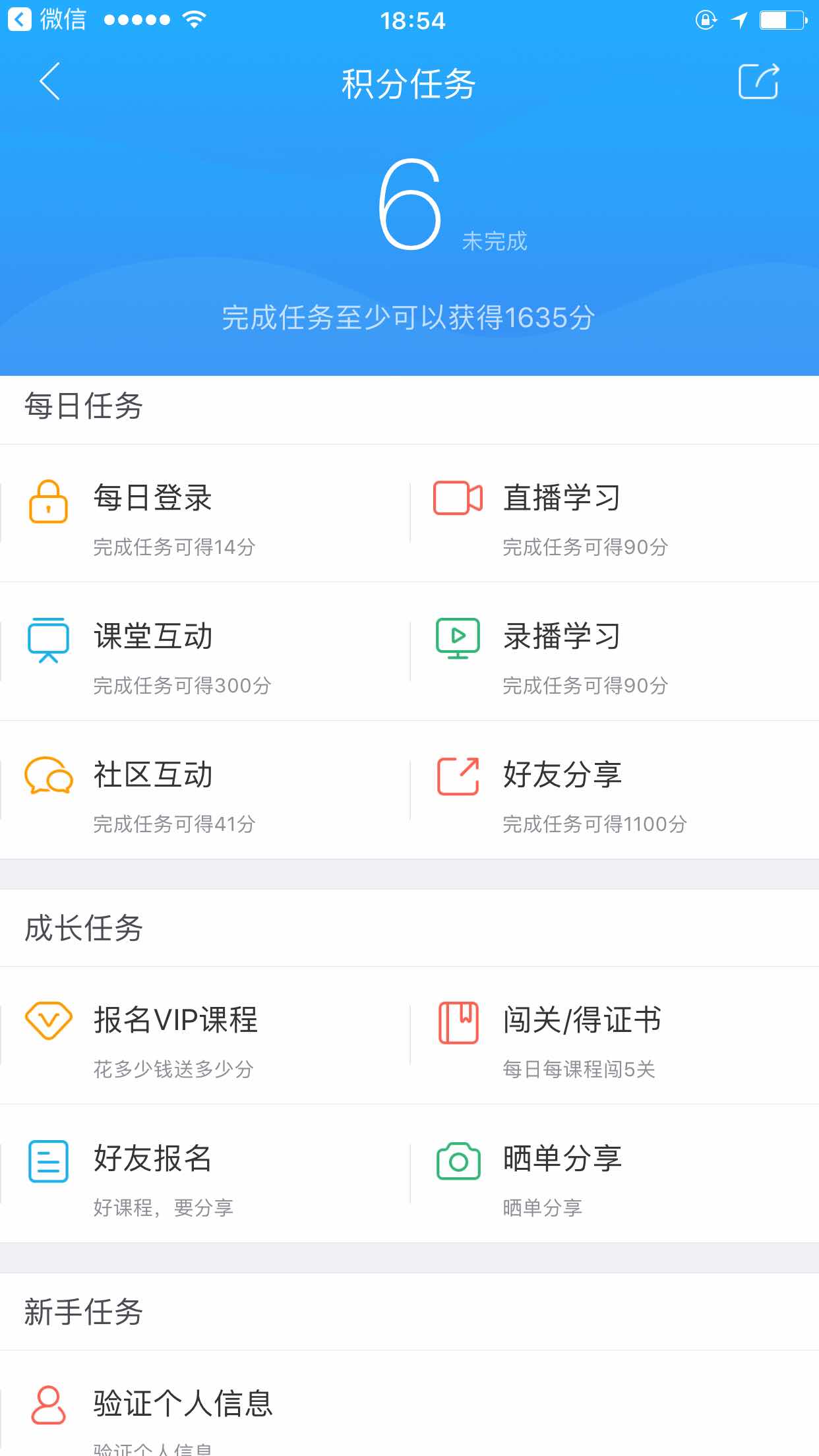Tap the 社区互动 task

coord(204,790)
